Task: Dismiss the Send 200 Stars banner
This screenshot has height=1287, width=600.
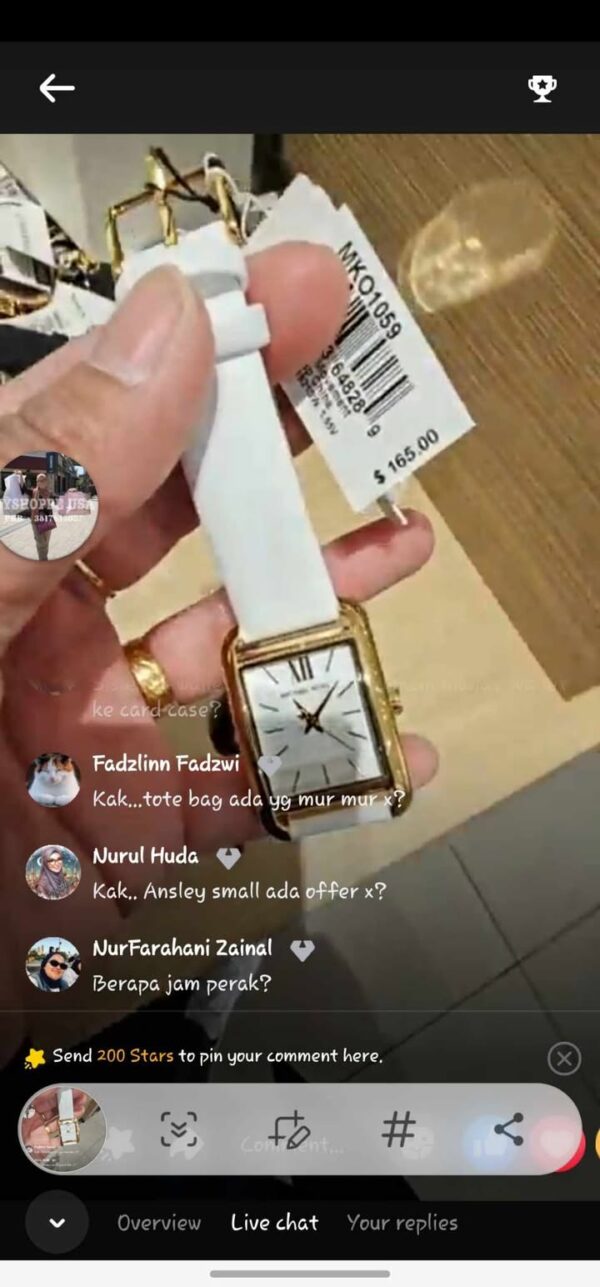Action: tap(564, 1058)
